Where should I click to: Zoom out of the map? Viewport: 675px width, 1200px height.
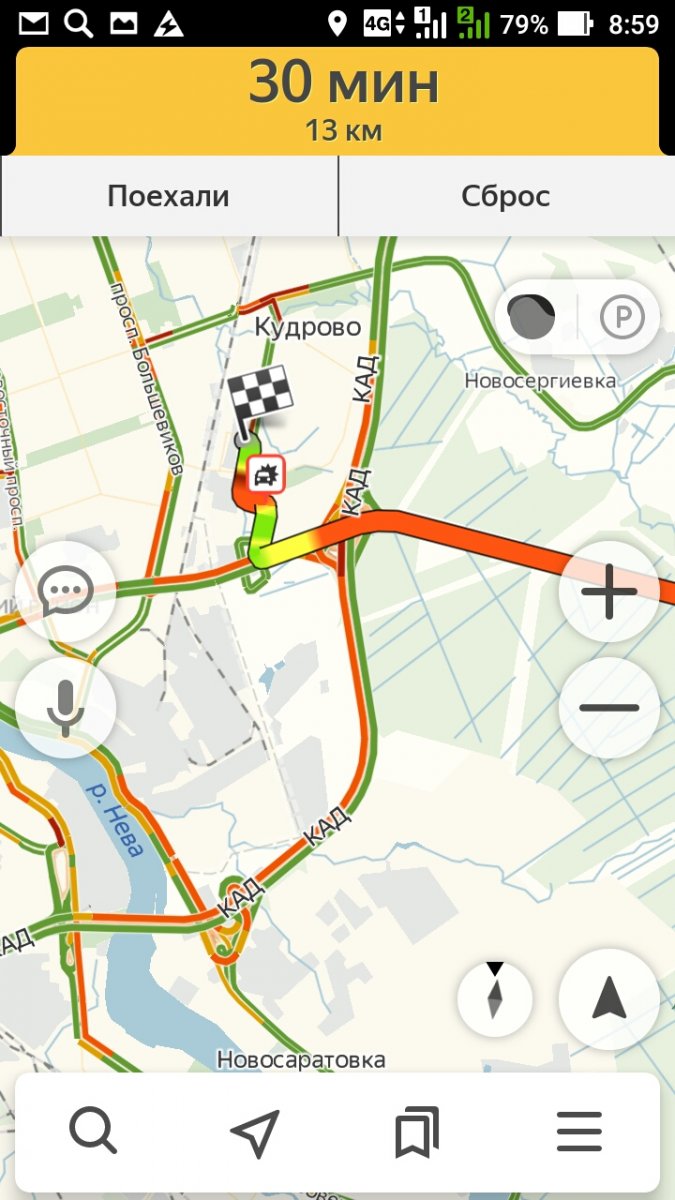608,708
